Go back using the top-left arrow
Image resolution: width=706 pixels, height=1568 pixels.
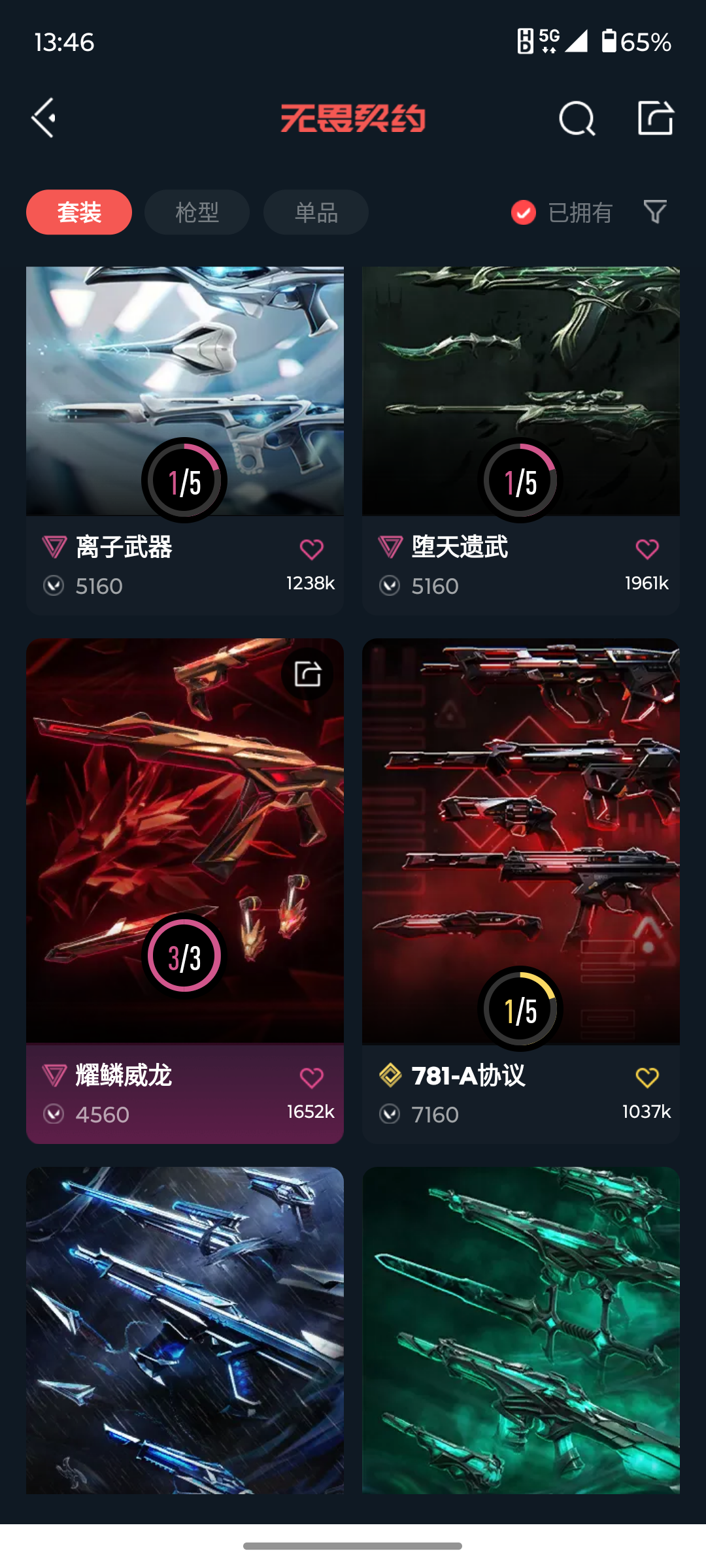coord(44,118)
